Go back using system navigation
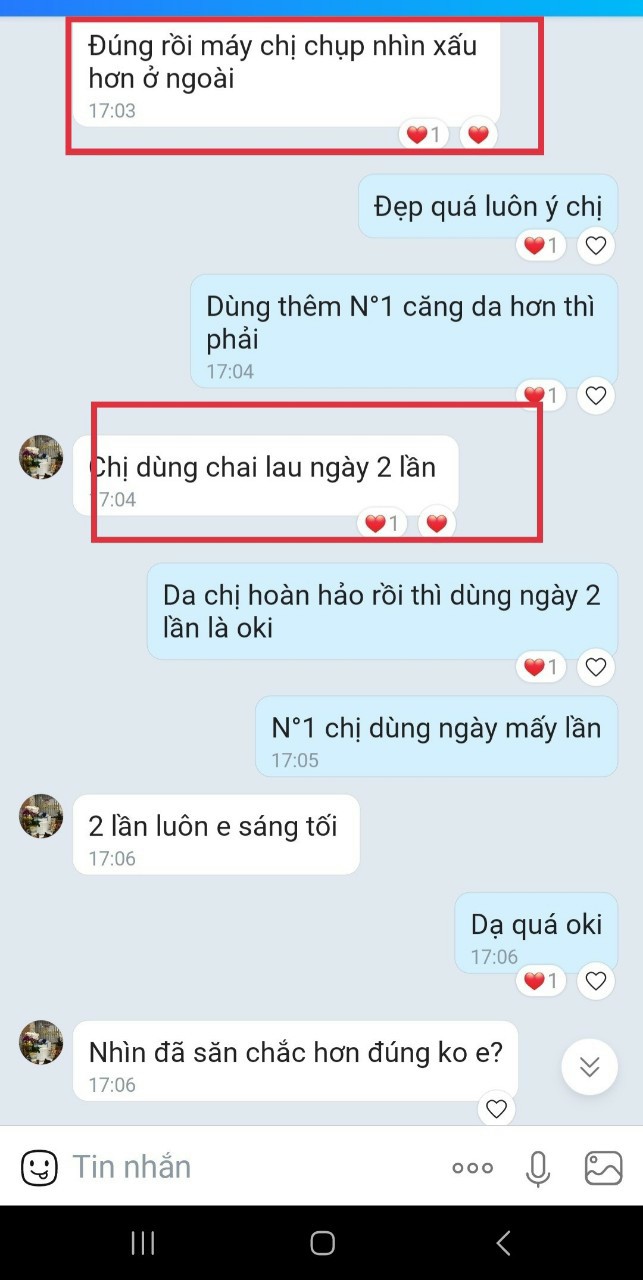Screen dimensions: 643x1280 (x=503, y=1243)
